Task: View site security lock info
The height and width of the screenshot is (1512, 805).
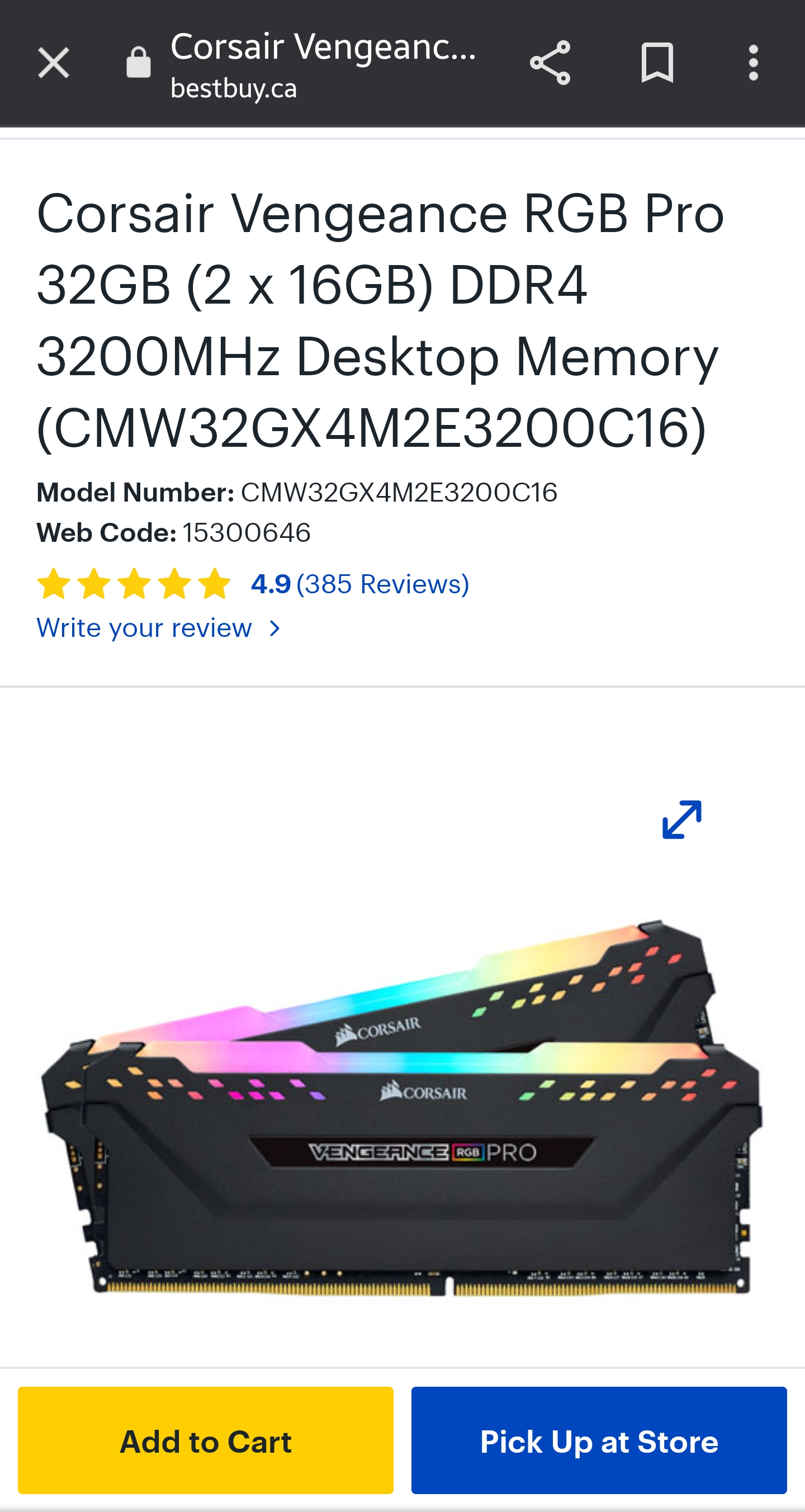Action: (x=139, y=62)
